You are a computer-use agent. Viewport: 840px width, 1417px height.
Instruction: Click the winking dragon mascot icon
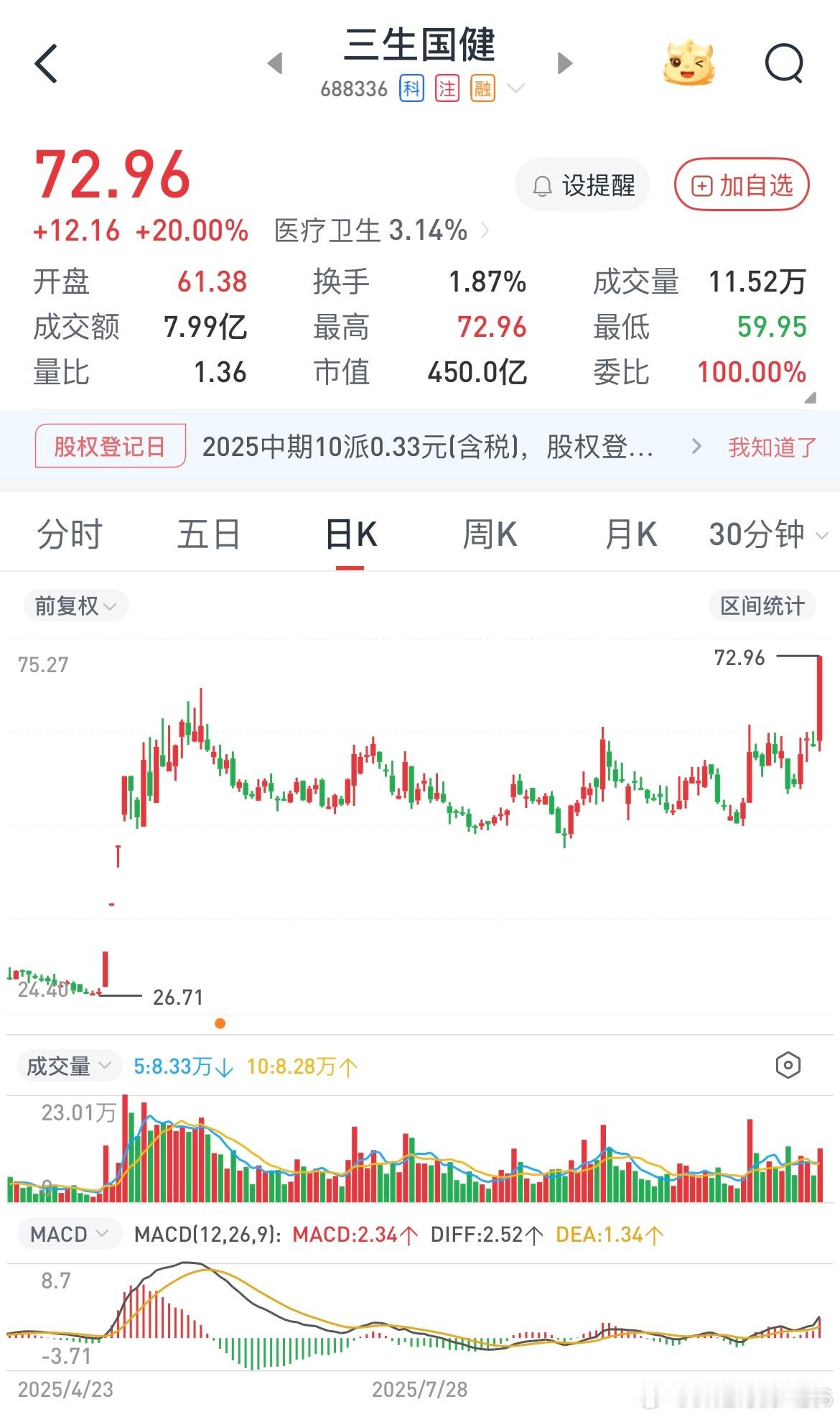(x=688, y=63)
